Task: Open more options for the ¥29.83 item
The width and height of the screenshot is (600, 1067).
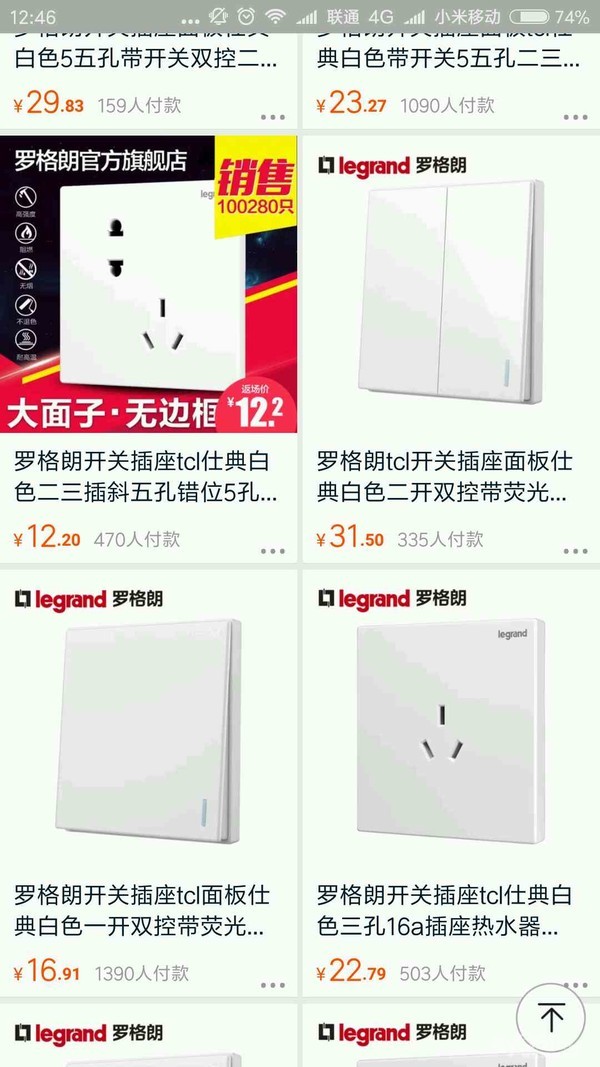Action: point(272,117)
